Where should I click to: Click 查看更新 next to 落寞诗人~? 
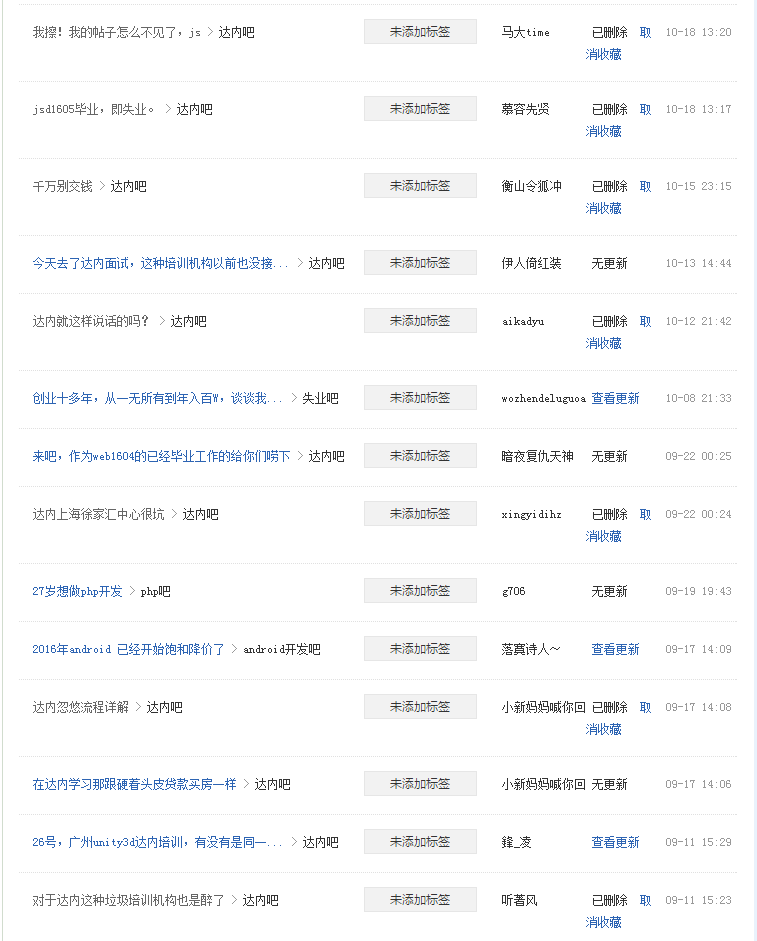coord(615,649)
